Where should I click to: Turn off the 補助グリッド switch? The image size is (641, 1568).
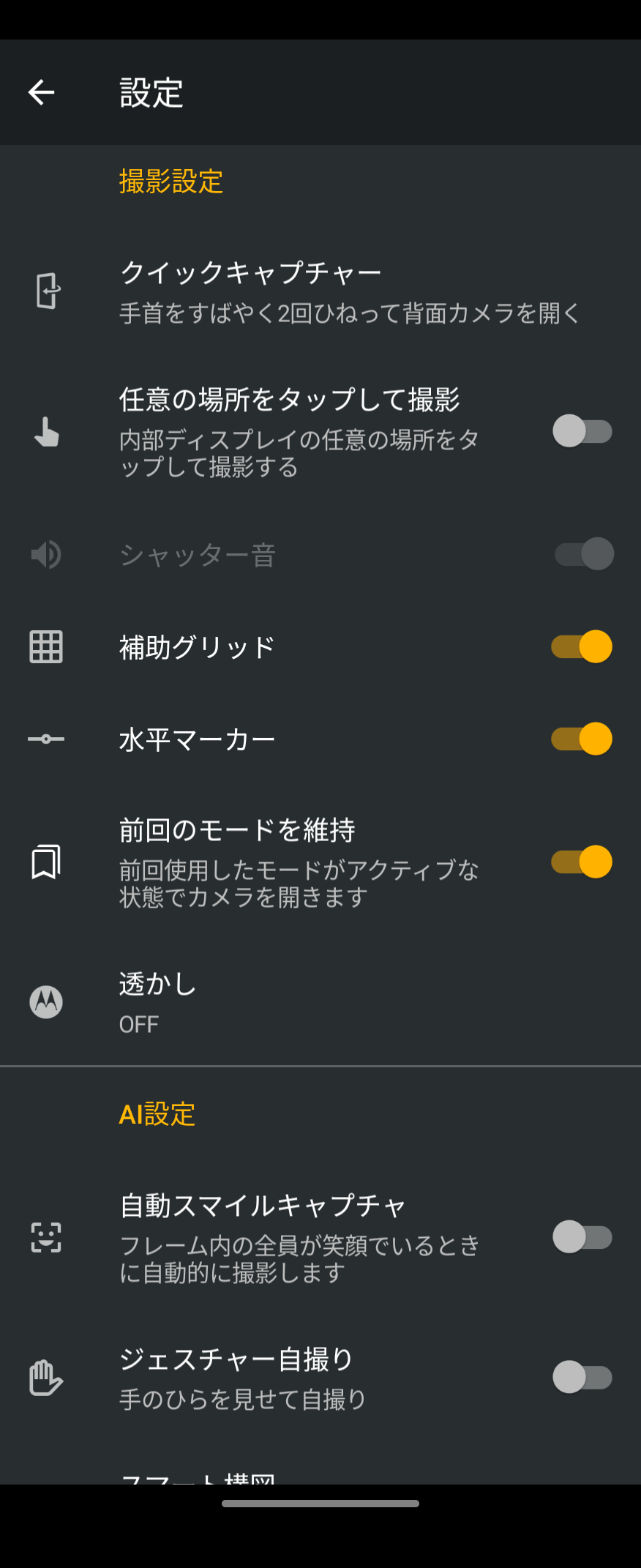(582, 647)
